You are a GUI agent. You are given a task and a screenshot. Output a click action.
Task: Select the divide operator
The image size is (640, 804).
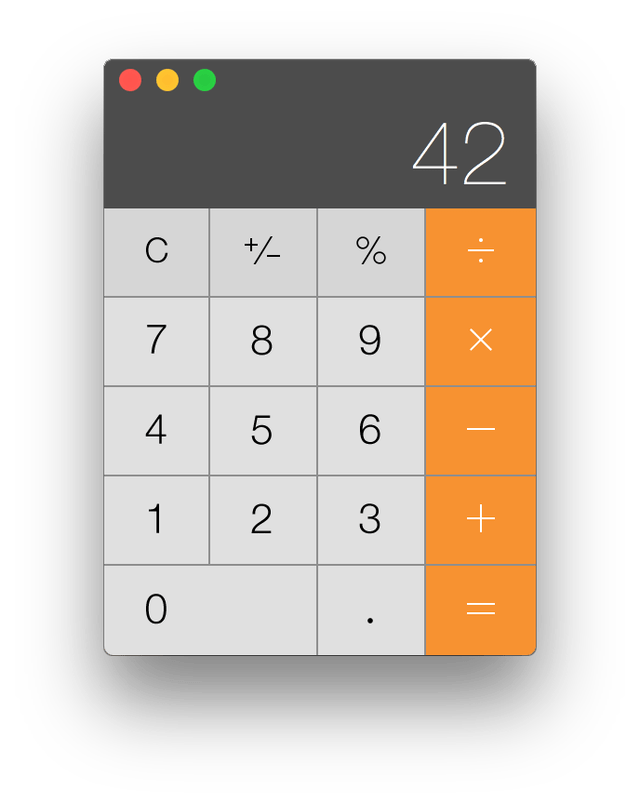point(480,252)
